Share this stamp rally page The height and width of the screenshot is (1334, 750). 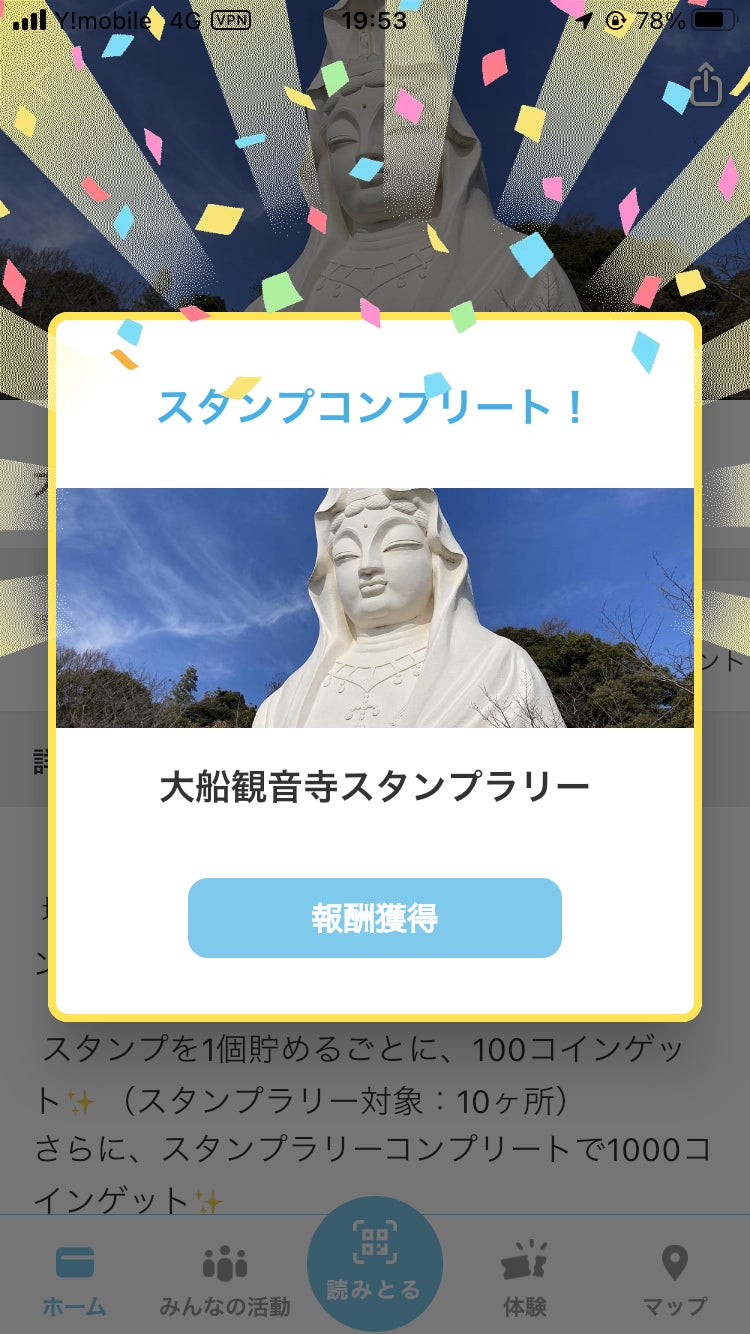coord(705,85)
